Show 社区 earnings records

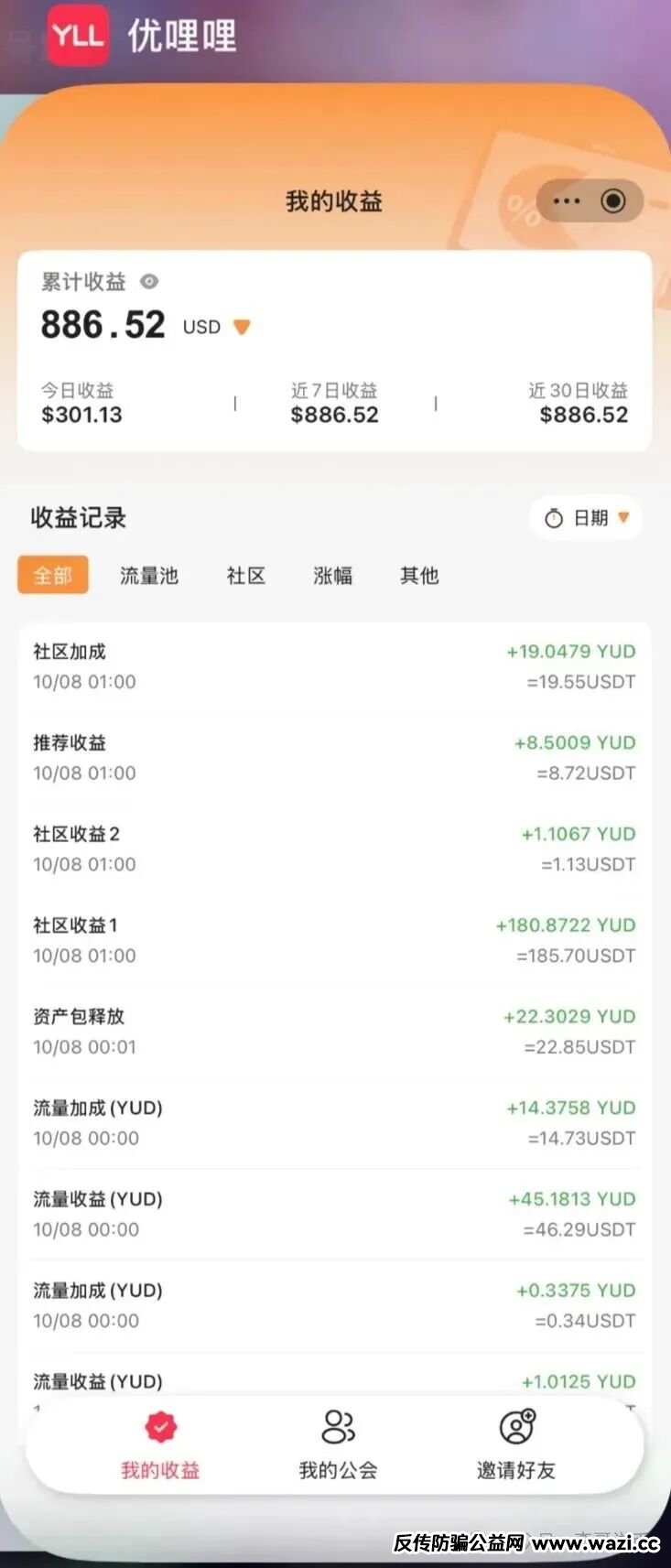[246, 576]
